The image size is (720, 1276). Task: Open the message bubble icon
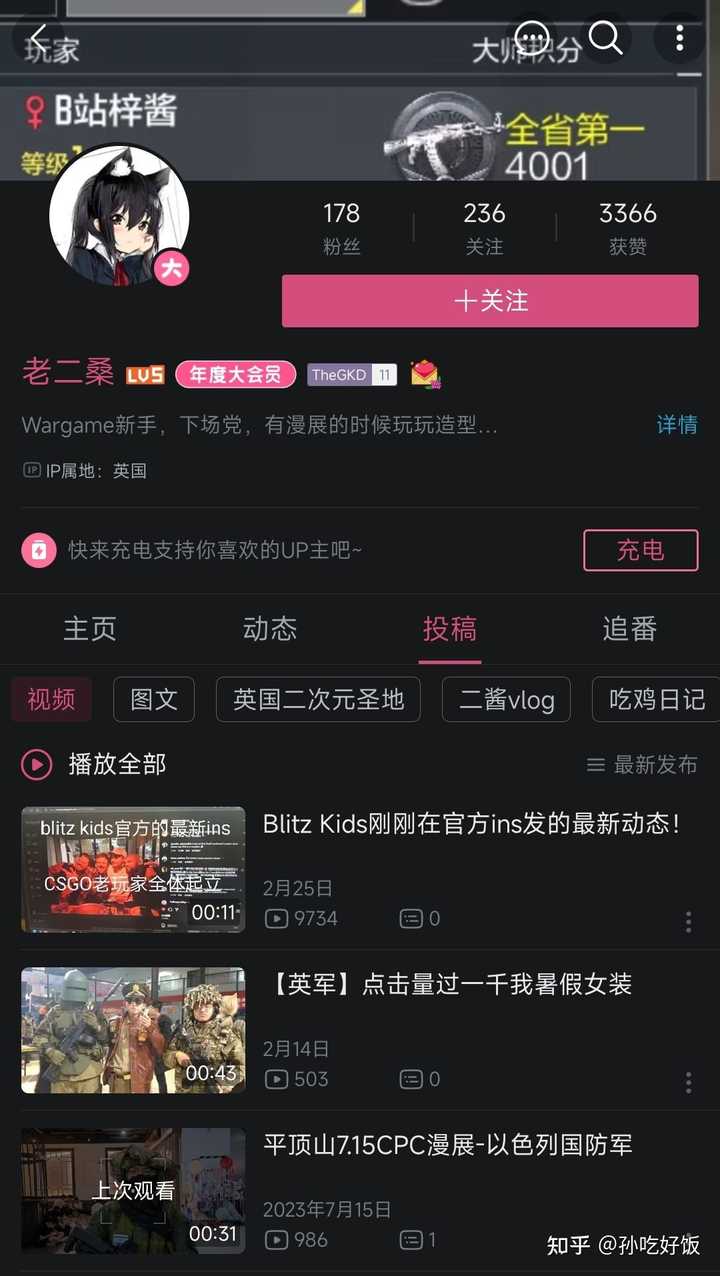point(532,39)
